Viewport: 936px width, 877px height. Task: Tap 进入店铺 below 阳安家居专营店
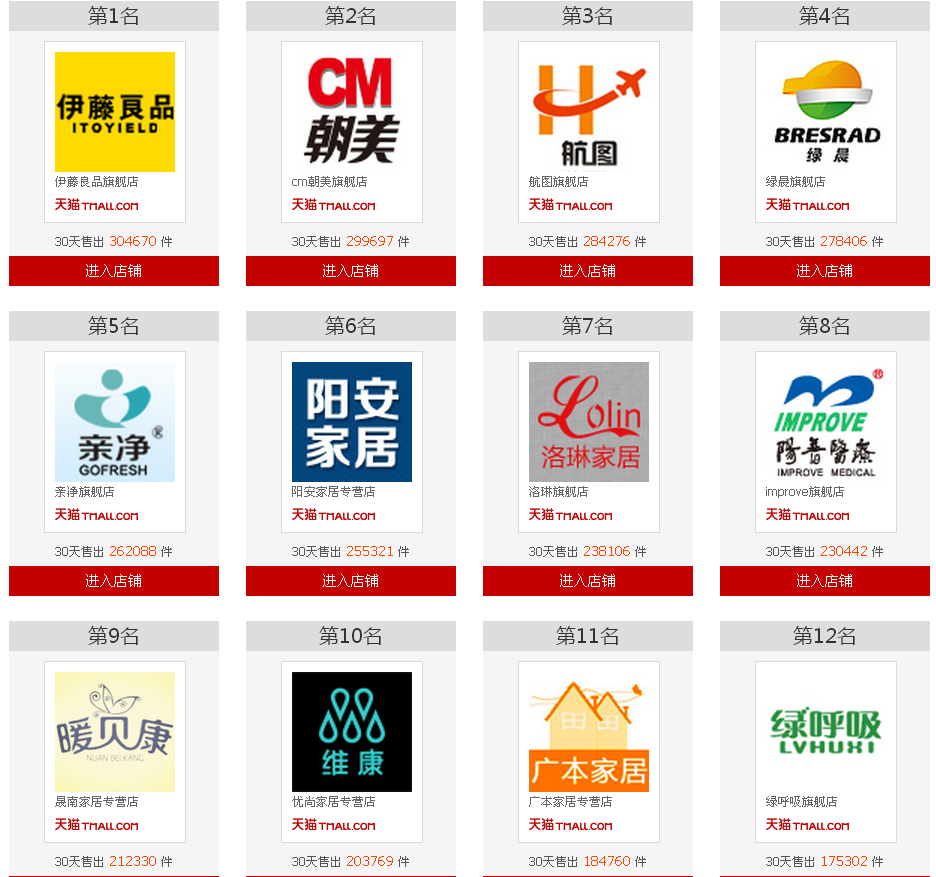(x=350, y=581)
